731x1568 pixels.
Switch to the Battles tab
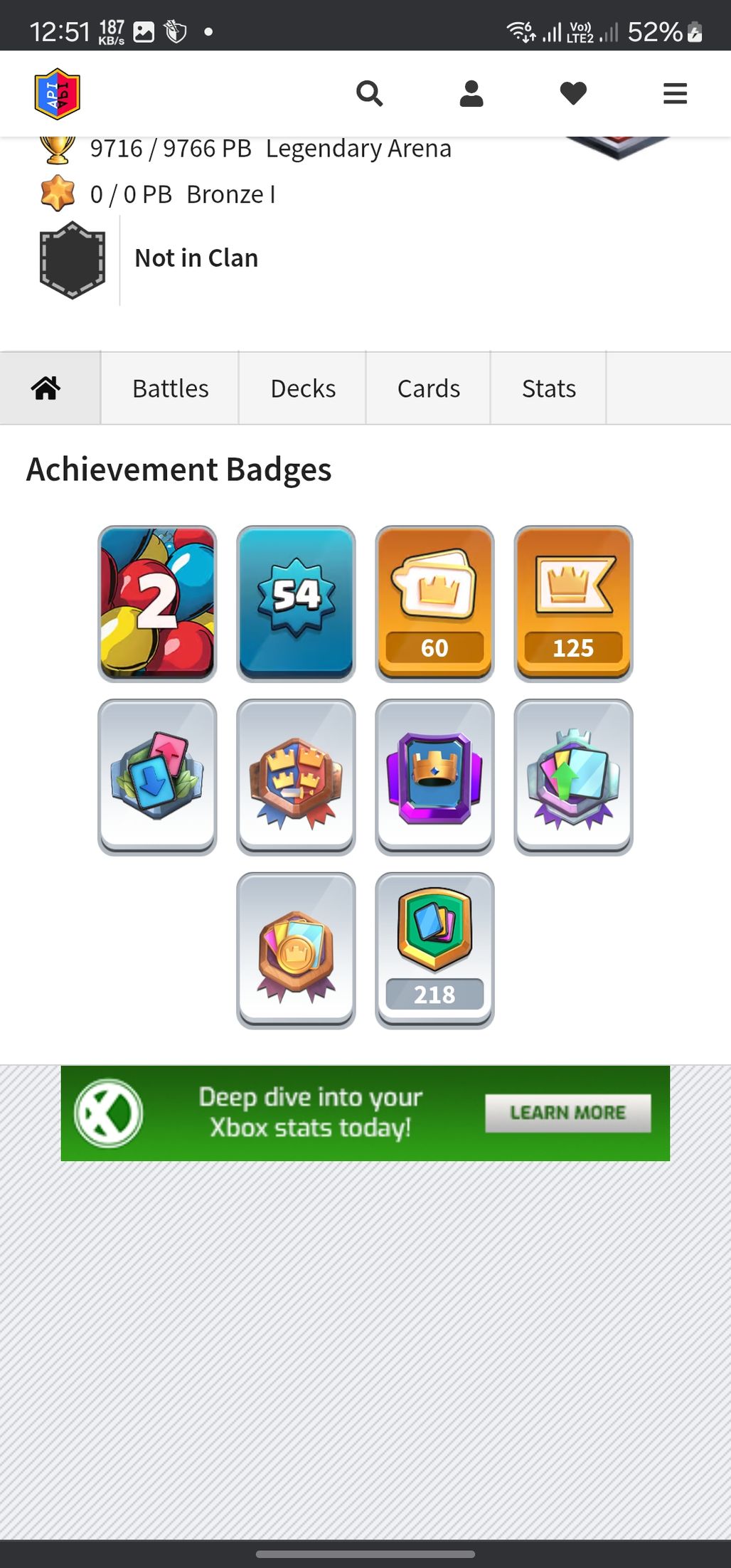click(170, 388)
